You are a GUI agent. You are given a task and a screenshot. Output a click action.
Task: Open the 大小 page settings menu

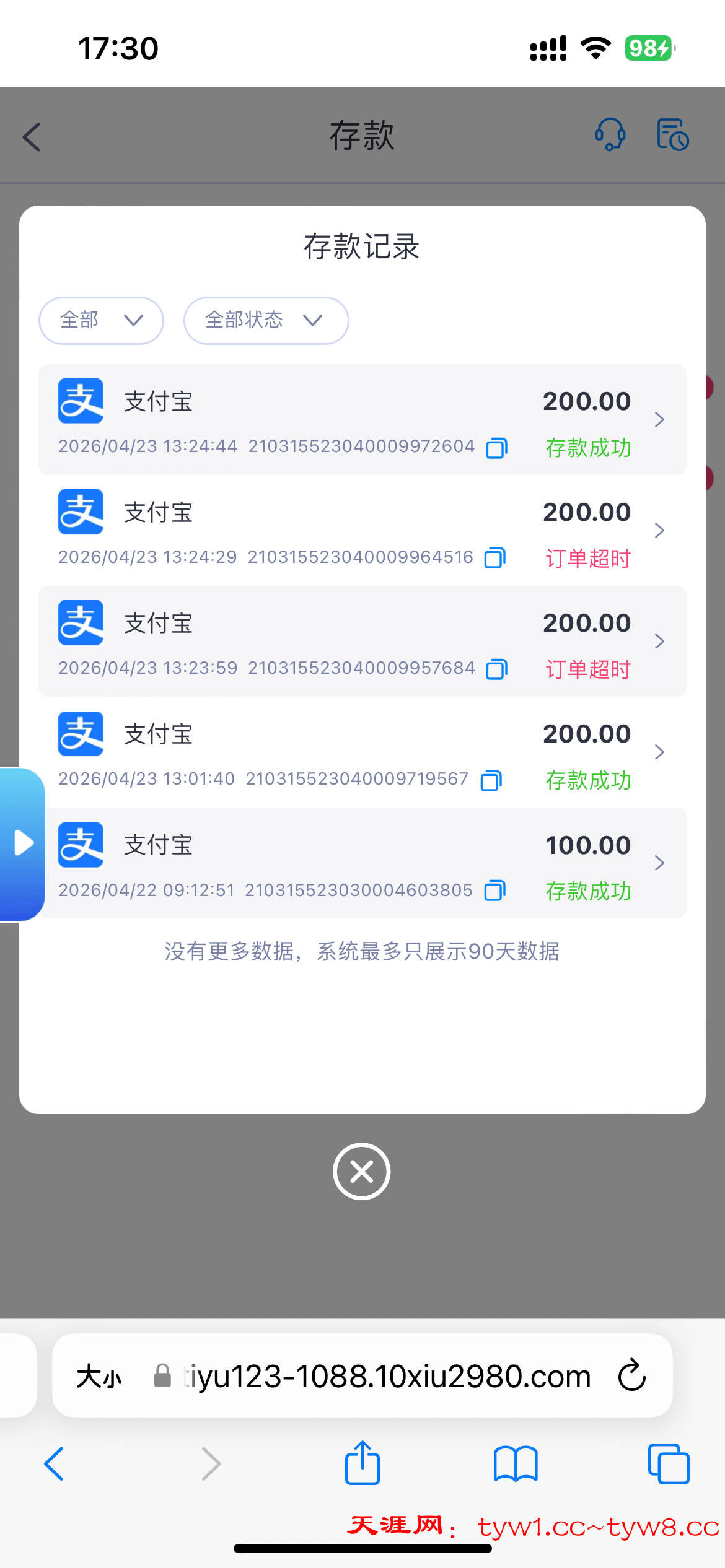[99, 1377]
